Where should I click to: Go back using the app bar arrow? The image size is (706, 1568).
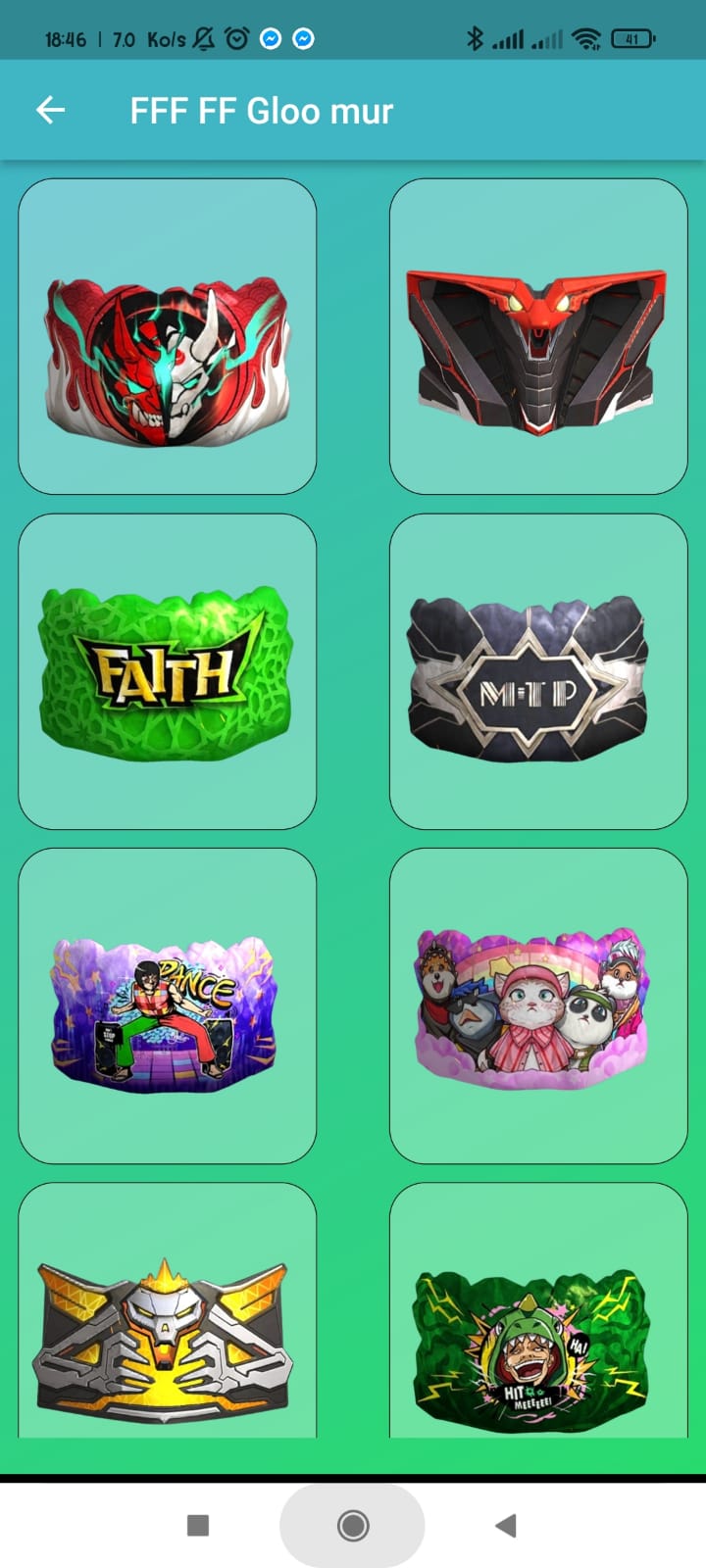click(x=51, y=111)
